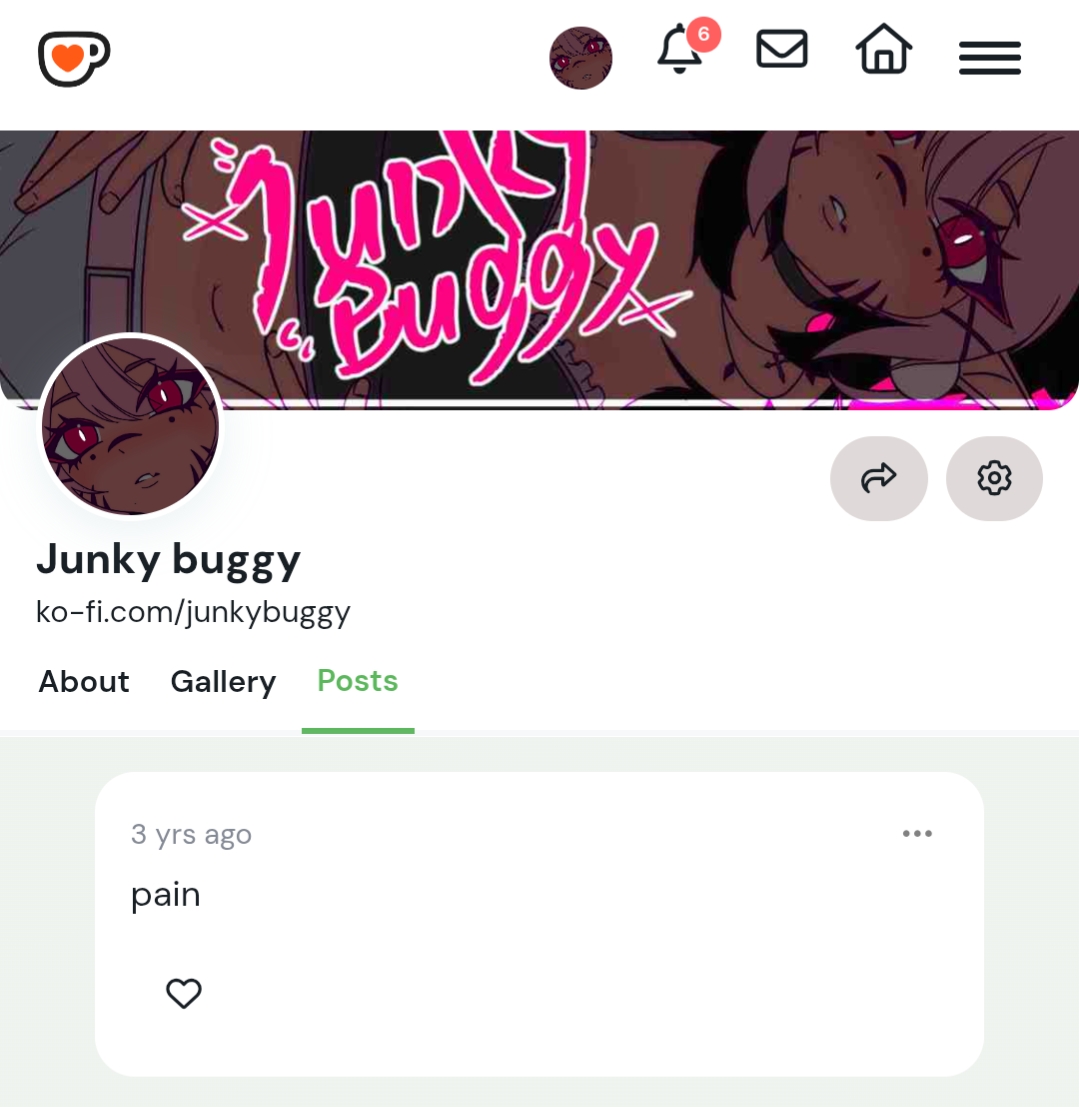This screenshot has height=1107, width=1079.
Task: Switch to the About tab
Action: (x=84, y=682)
